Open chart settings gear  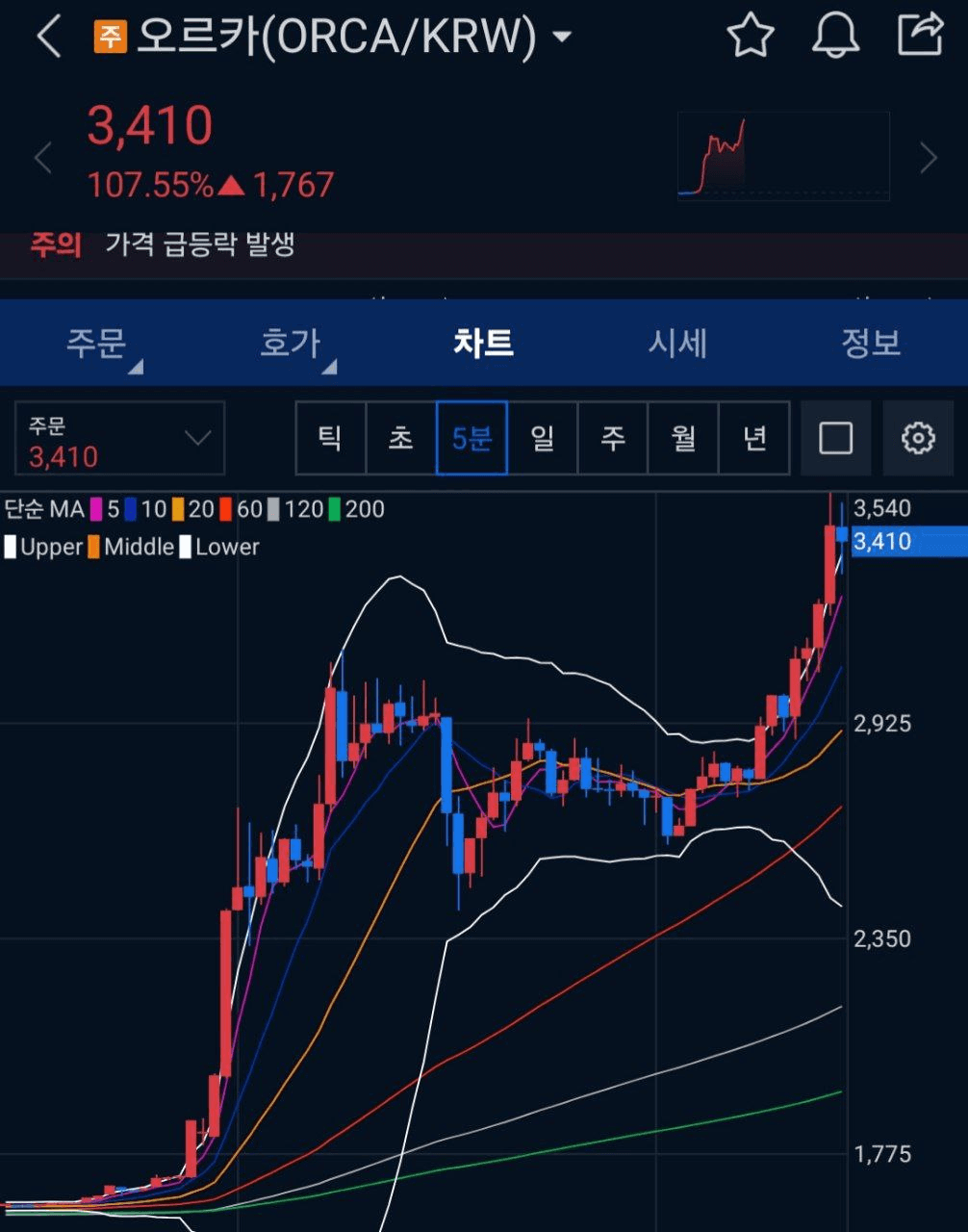(x=918, y=439)
